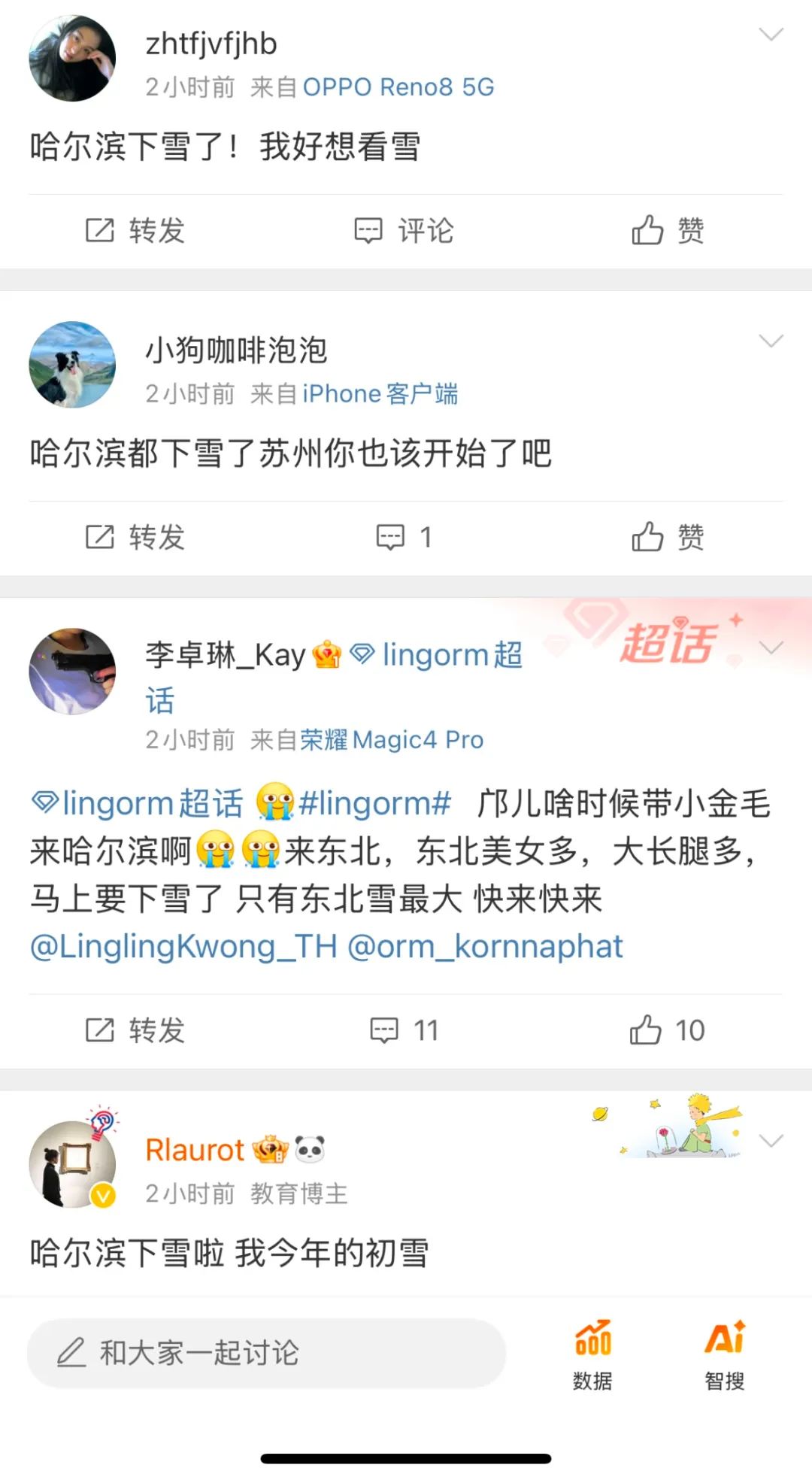Viewport: 812px width, 1480px height.
Task: Like zhtfjvfjhb's post
Action: [x=668, y=231]
